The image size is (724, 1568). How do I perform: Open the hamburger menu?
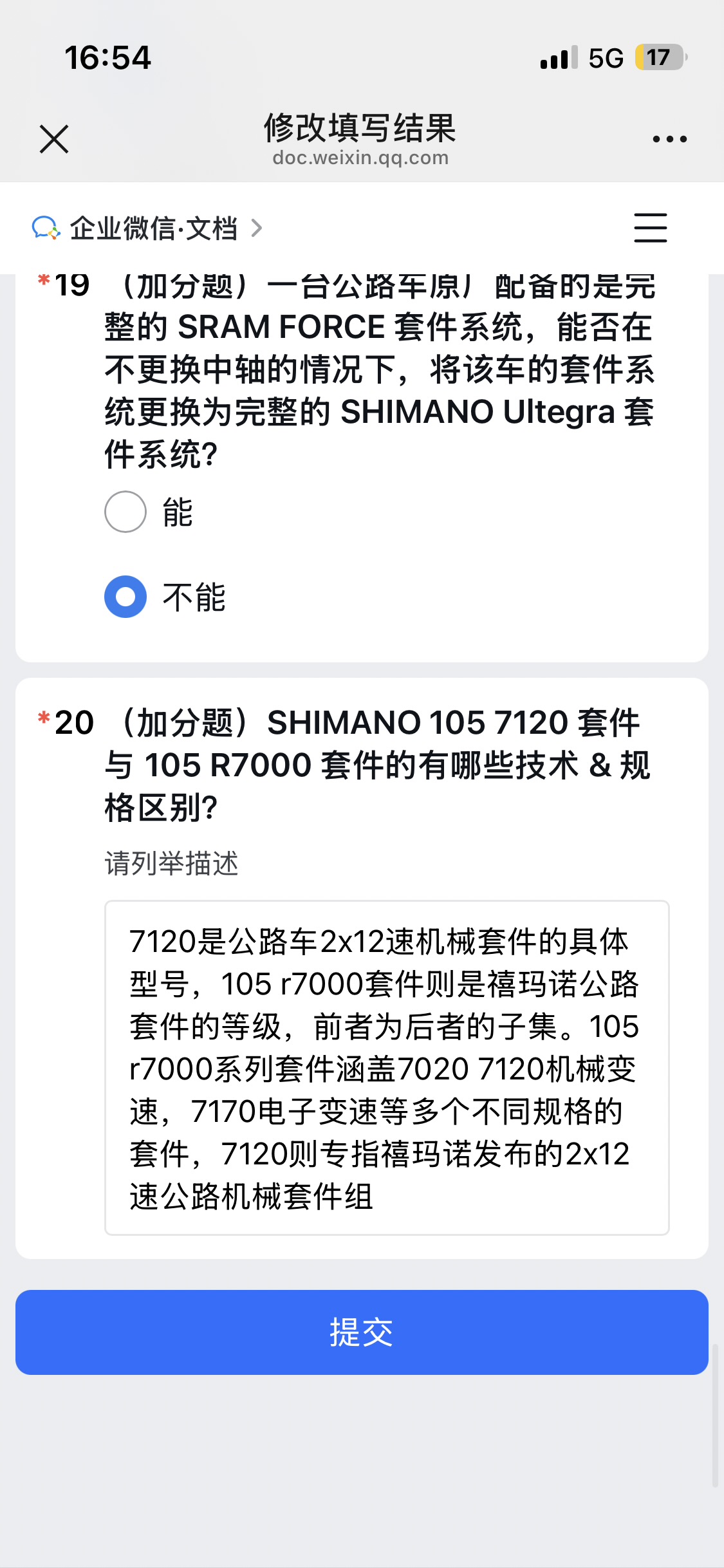pos(650,228)
